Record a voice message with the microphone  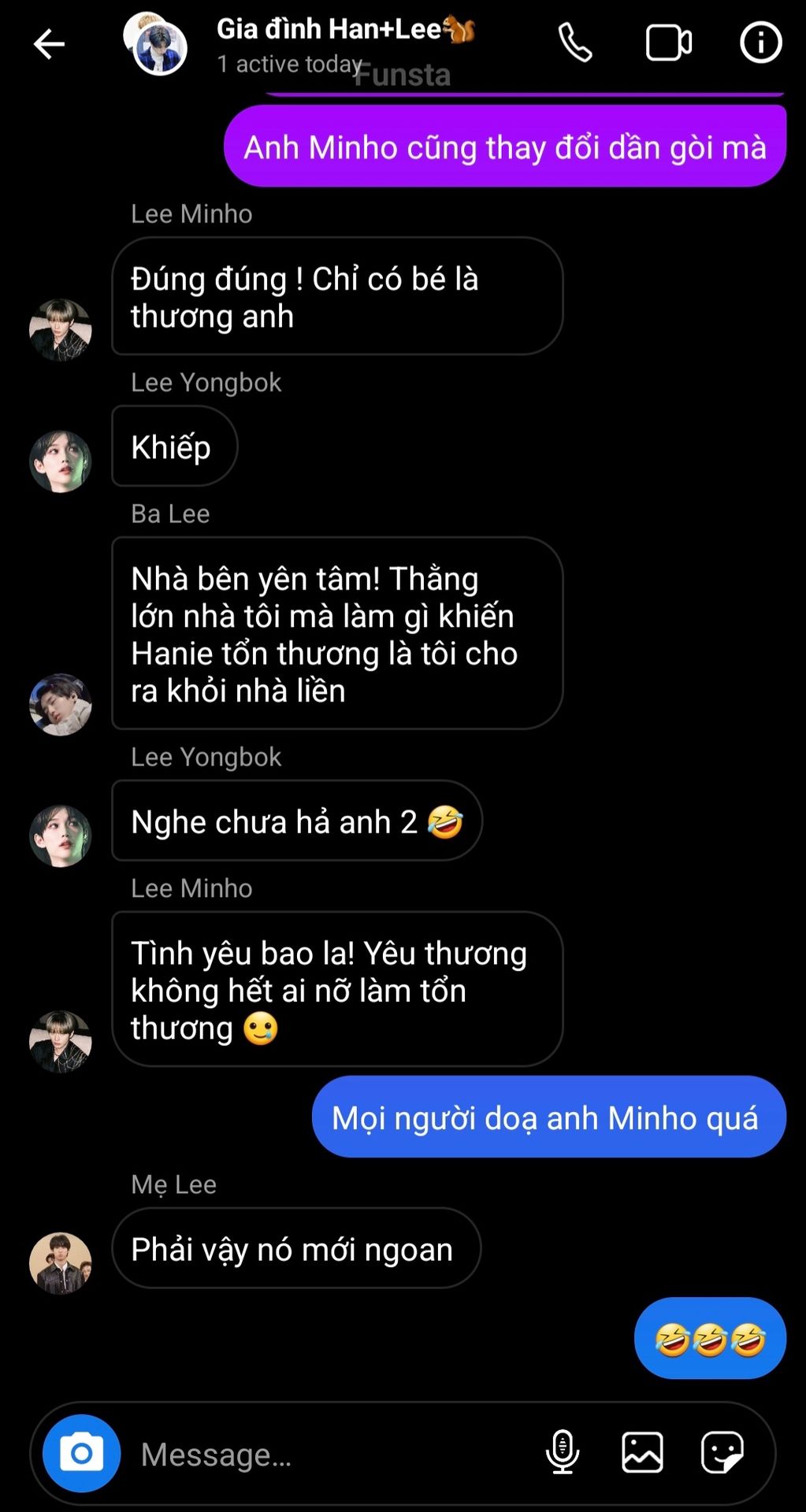pos(563,1451)
